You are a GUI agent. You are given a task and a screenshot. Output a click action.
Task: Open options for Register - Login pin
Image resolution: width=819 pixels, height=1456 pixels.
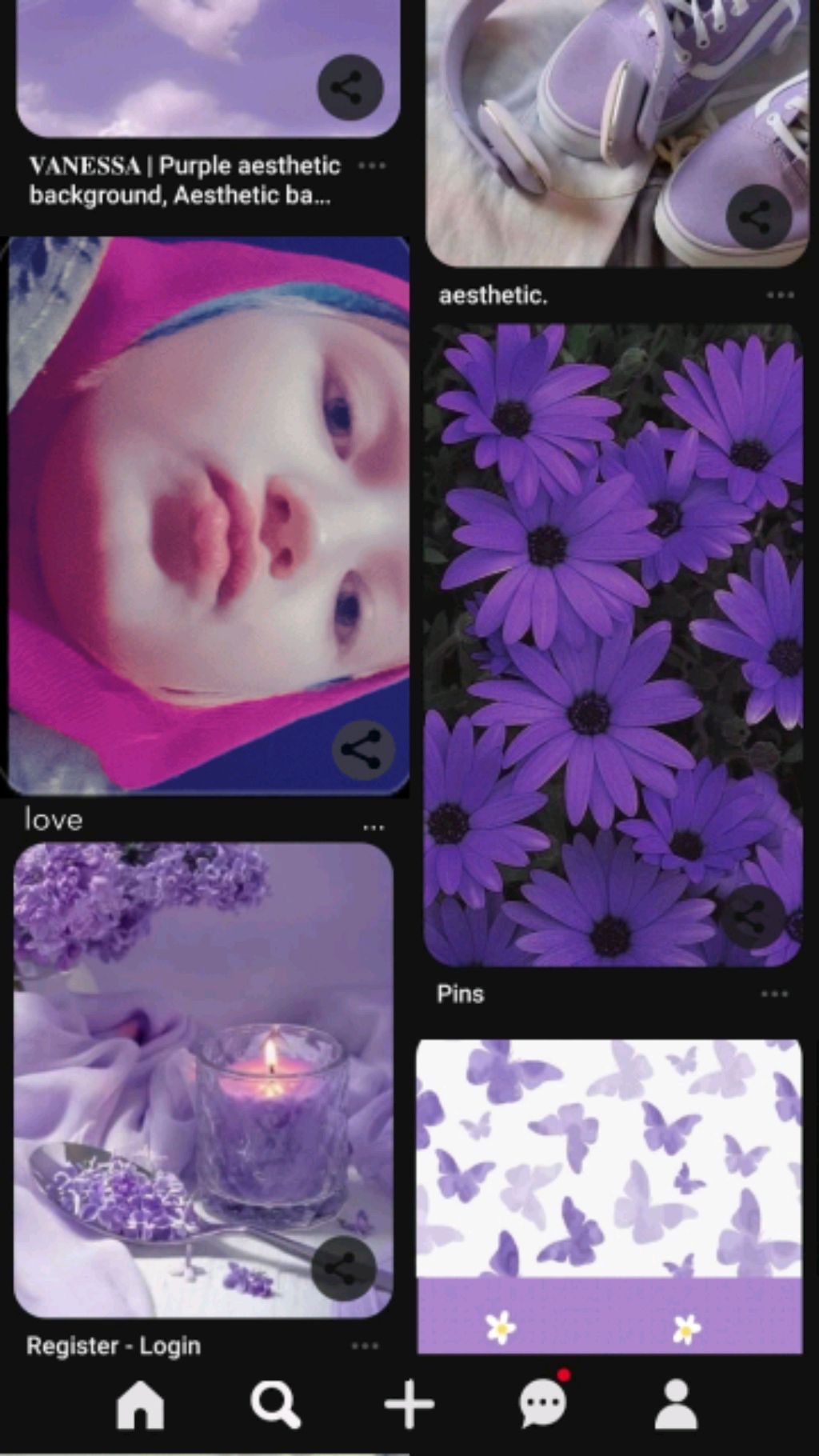click(x=365, y=1346)
